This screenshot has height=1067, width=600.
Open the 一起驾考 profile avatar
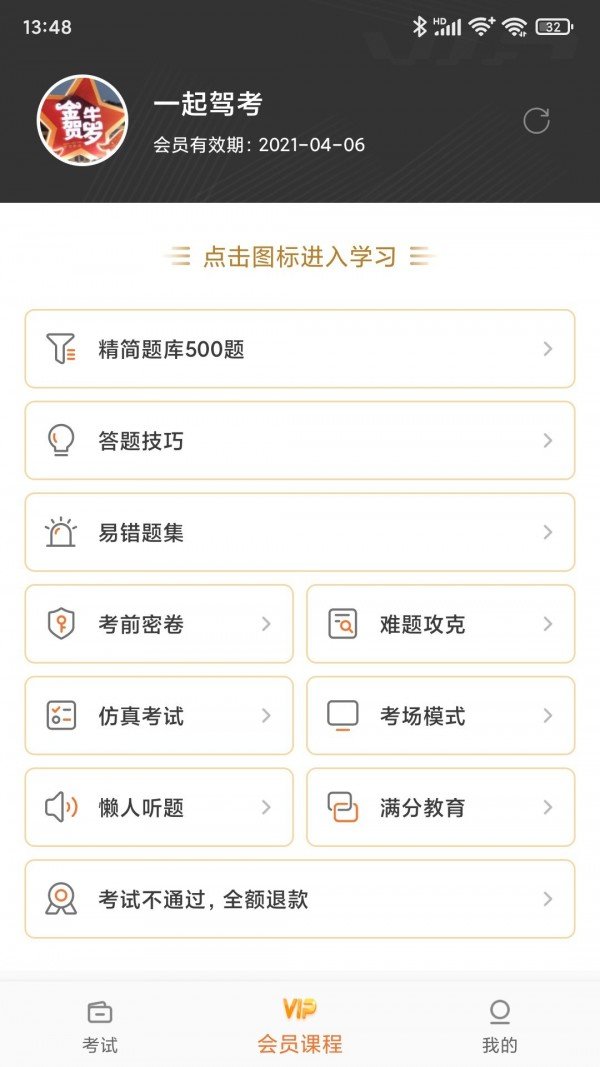tap(82, 121)
